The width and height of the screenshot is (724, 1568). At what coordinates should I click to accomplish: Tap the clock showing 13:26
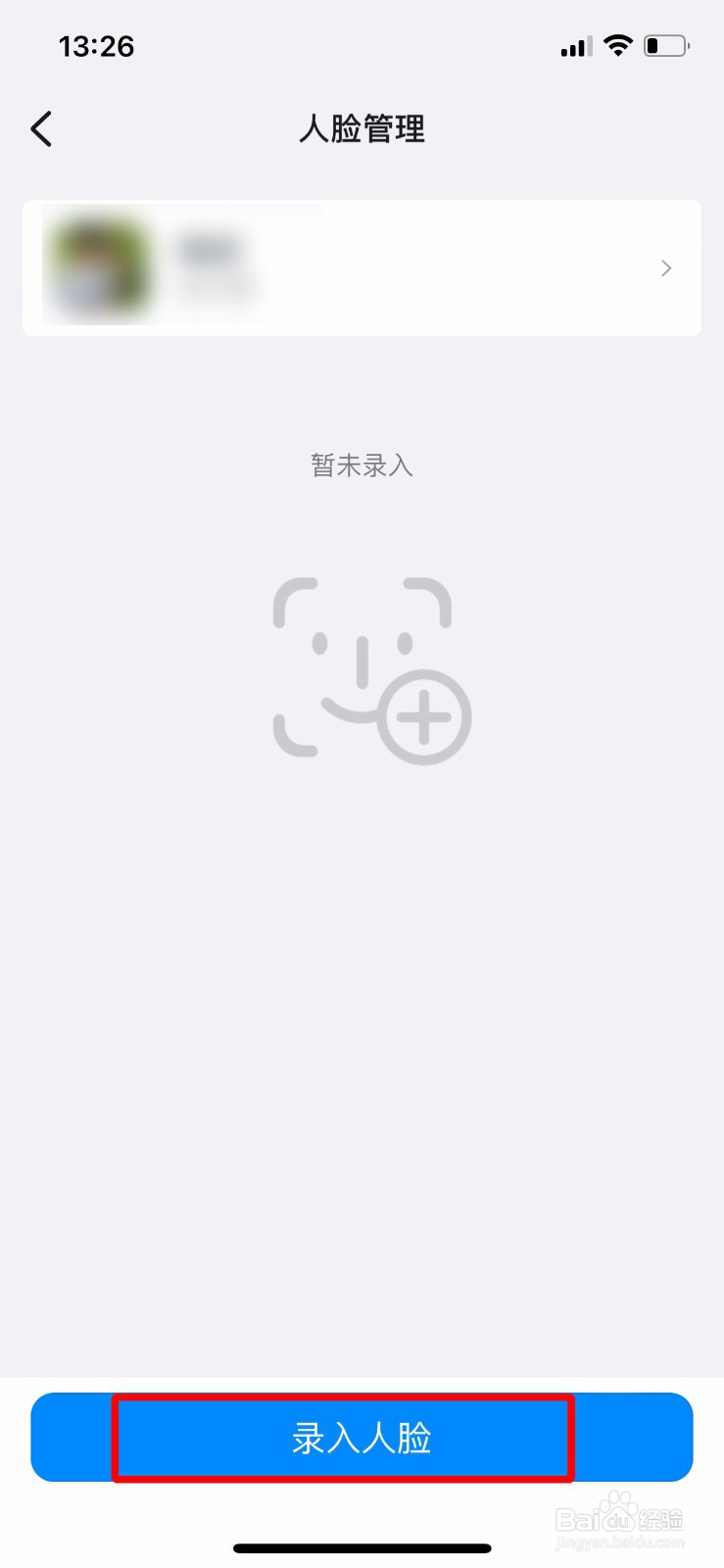tap(97, 45)
